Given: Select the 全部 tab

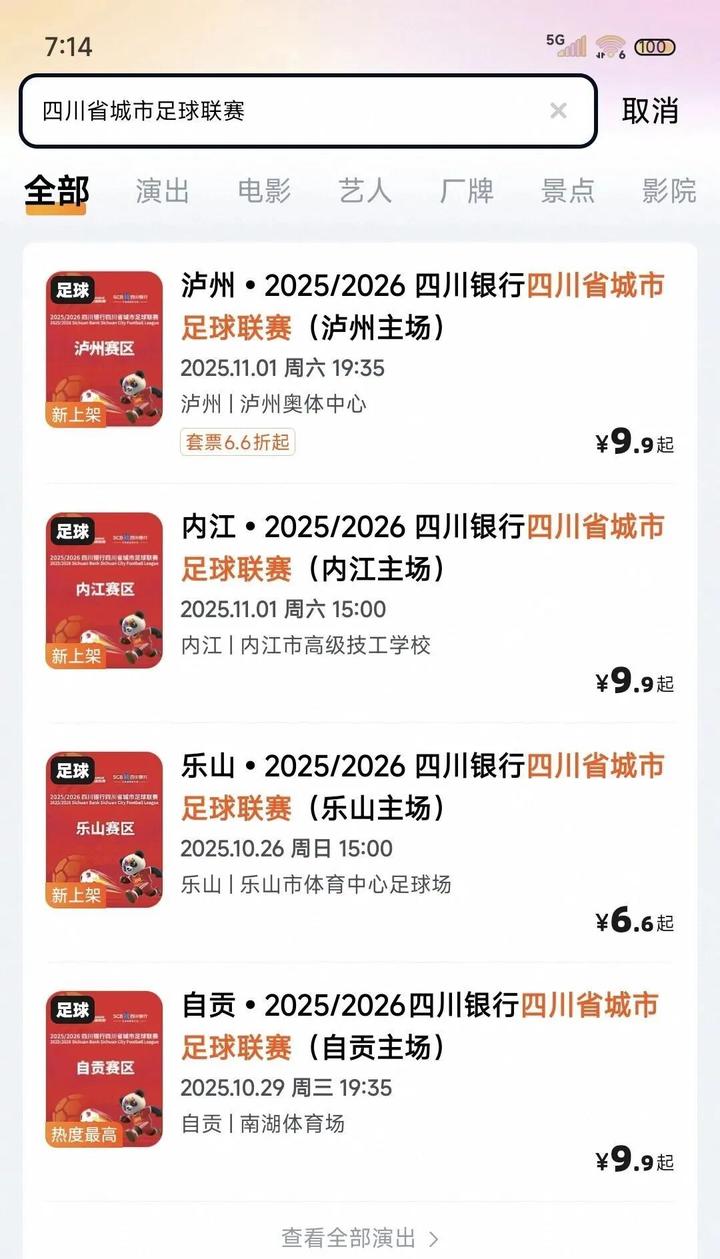Looking at the screenshot, I should (x=56, y=190).
